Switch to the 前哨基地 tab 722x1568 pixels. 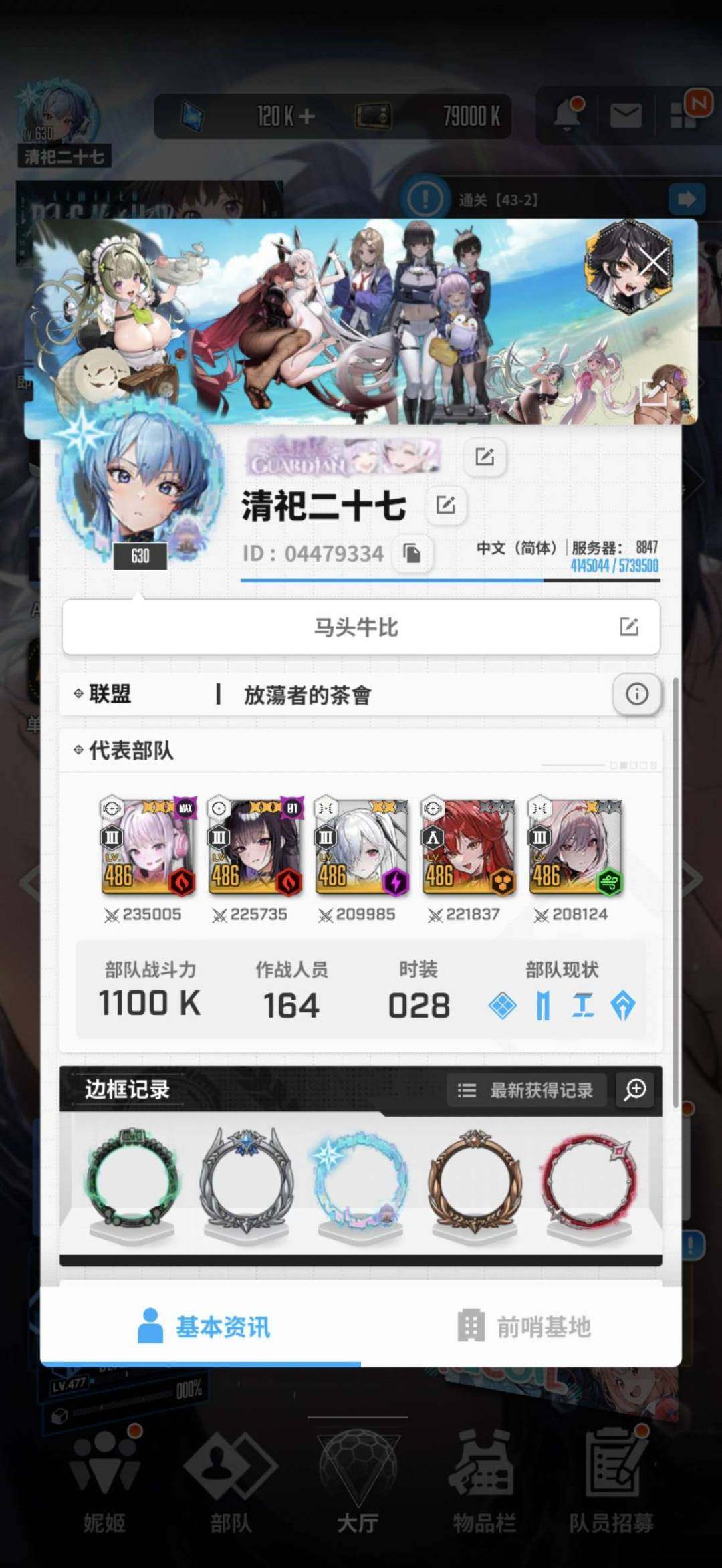(x=525, y=1327)
